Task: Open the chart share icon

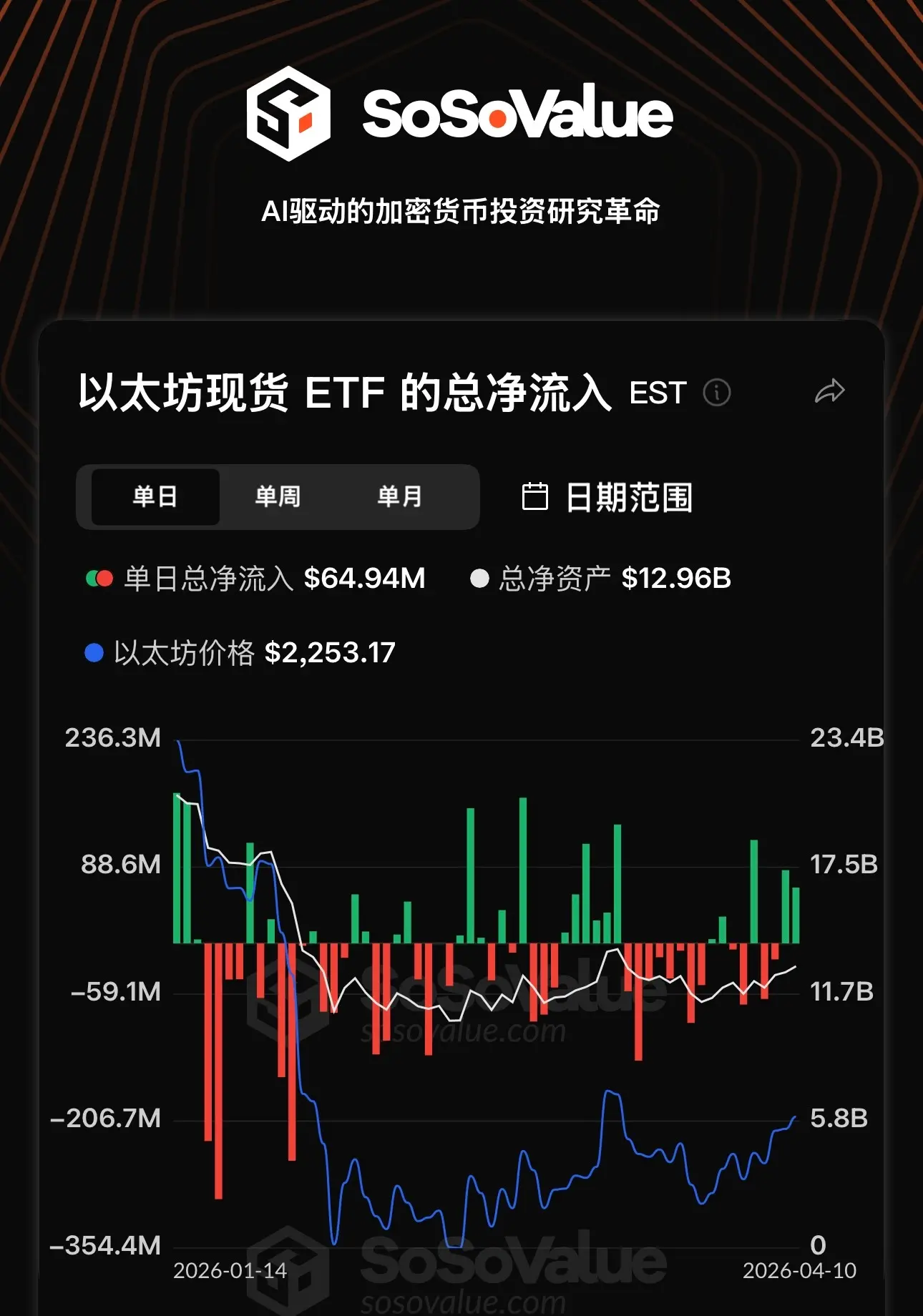Action: pos(830,392)
